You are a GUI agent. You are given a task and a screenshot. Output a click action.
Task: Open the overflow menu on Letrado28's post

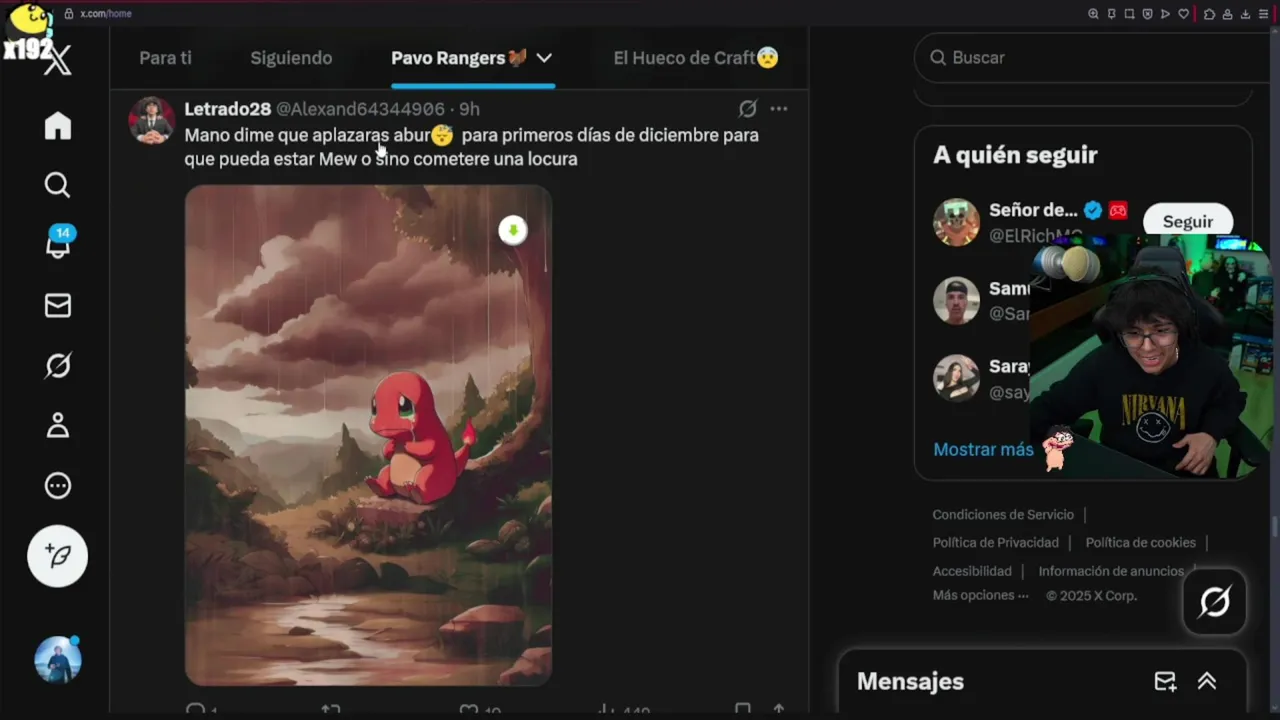coord(779,109)
